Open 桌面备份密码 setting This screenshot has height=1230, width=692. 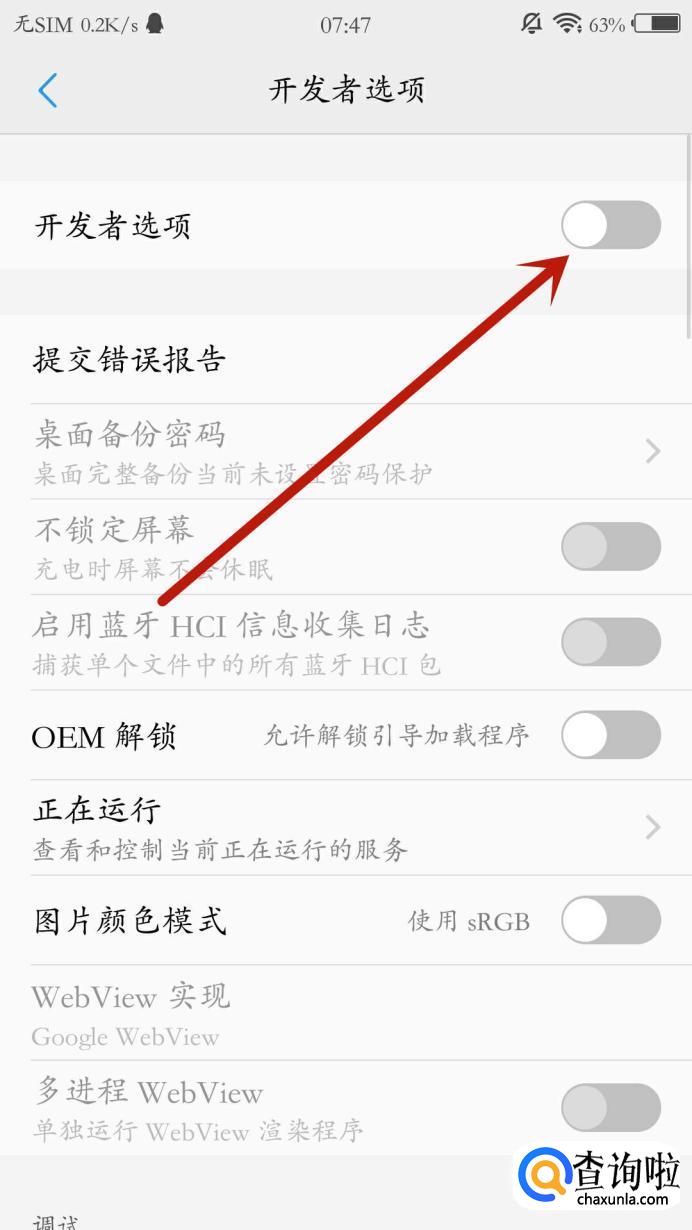pyautogui.click(x=345, y=451)
